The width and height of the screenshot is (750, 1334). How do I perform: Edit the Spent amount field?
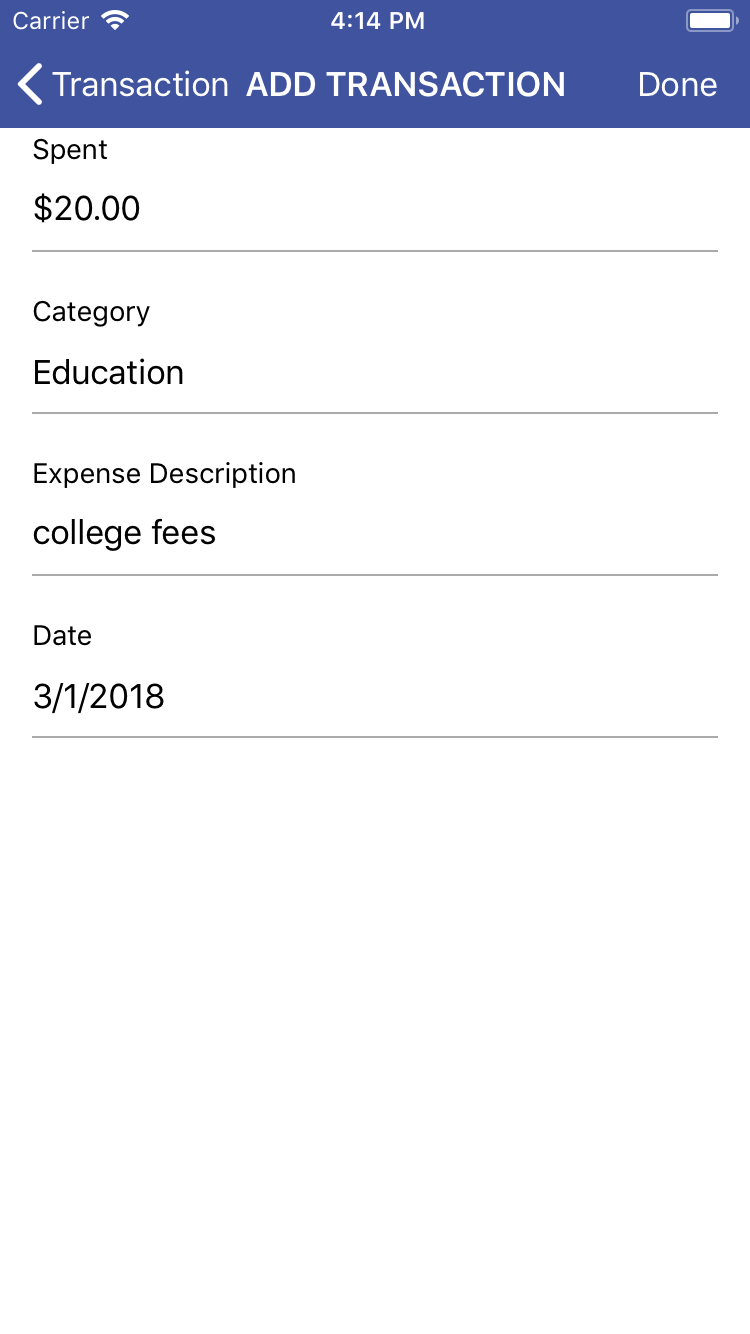coord(374,209)
